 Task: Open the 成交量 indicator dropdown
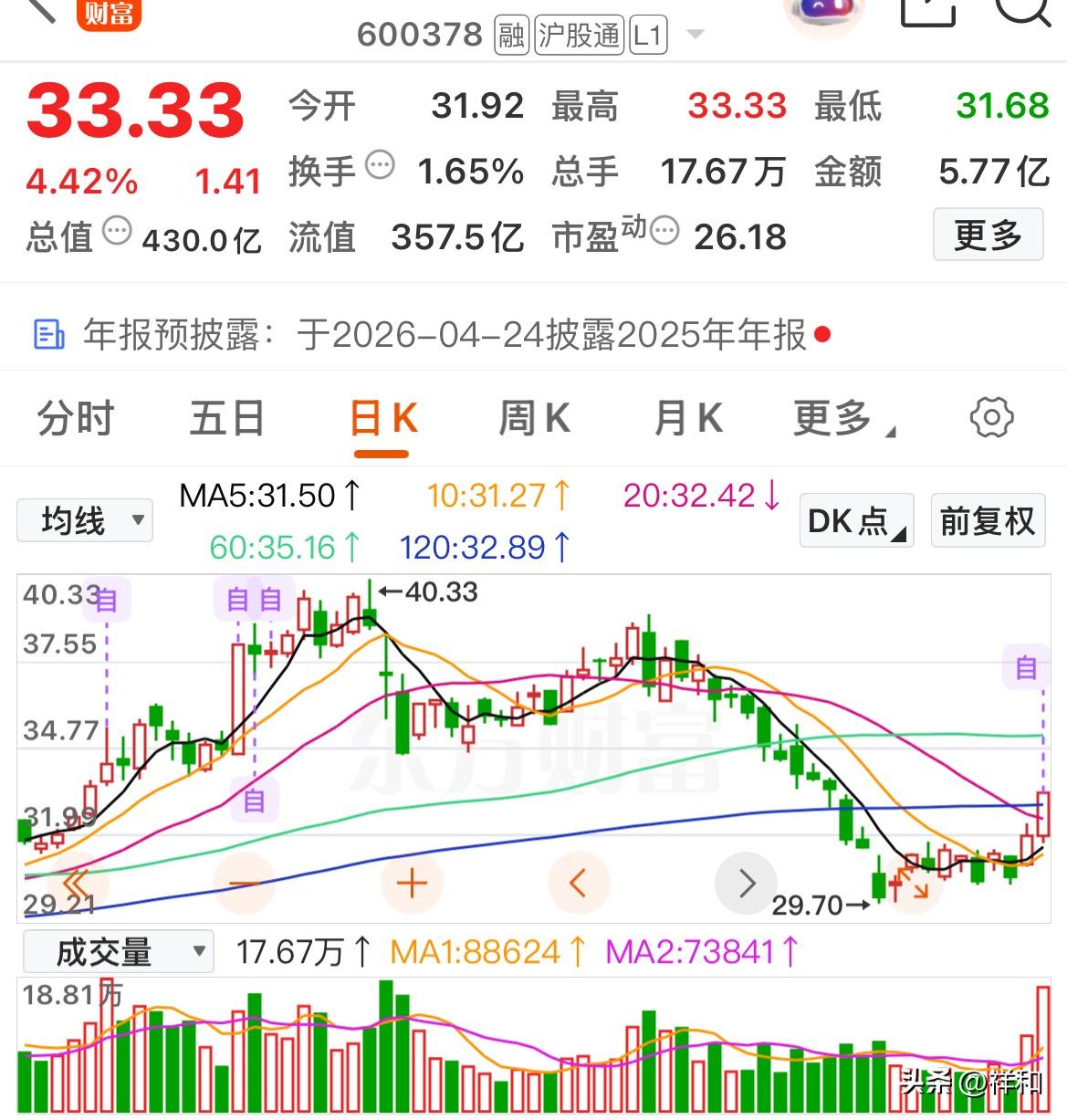coord(118,952)
